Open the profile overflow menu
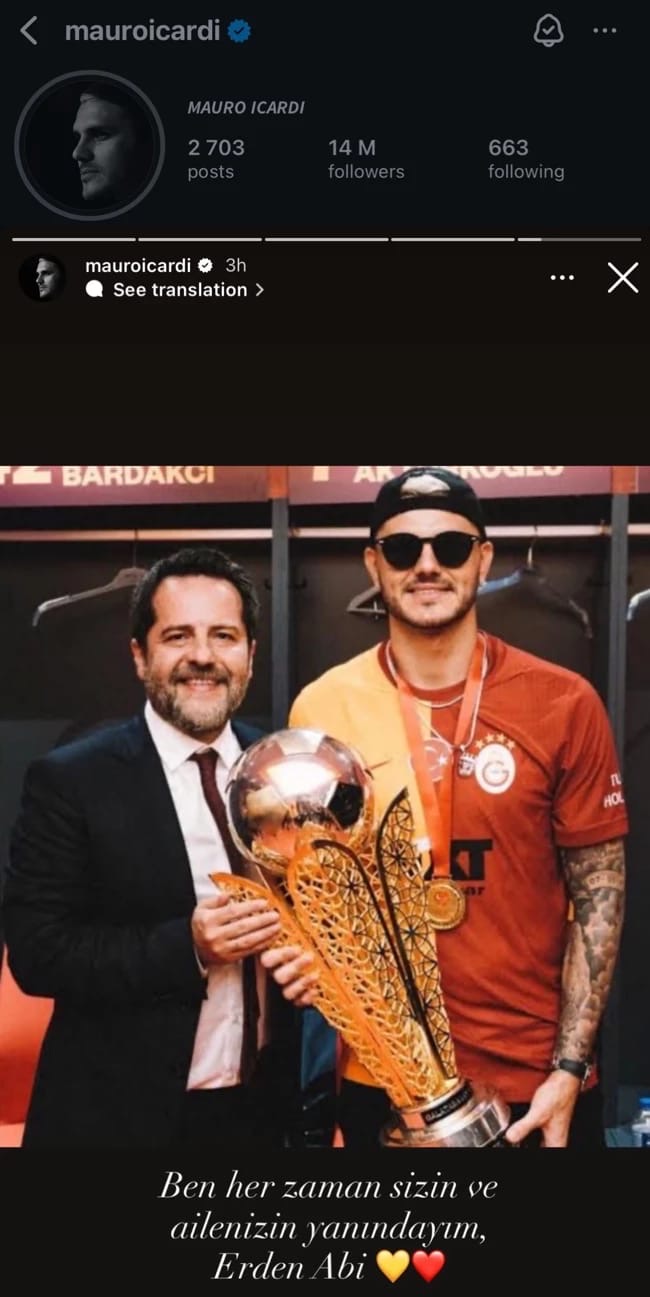This screenshot has width=650, height=1297. coord(604,31)
